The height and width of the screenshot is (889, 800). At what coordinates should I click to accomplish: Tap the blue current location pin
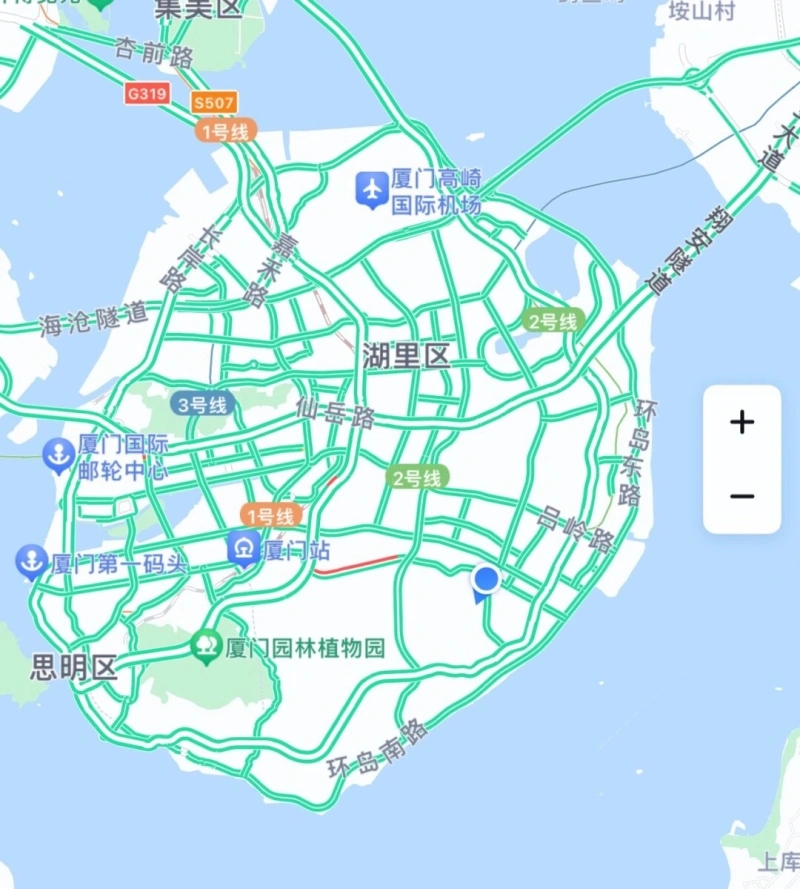[x=485, y=582]
